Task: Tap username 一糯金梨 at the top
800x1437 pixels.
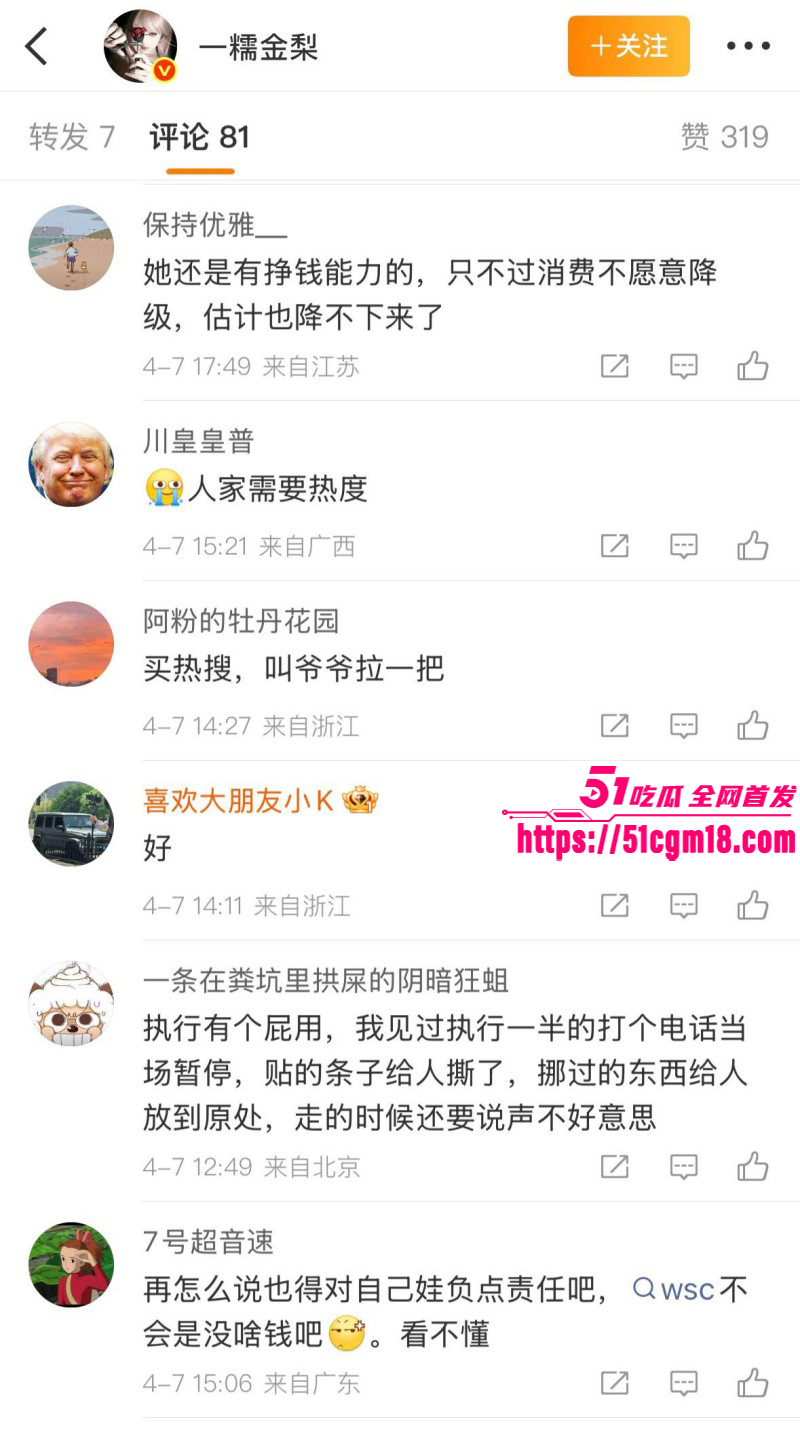Action: pyautogui.click(x=259, y=45)
